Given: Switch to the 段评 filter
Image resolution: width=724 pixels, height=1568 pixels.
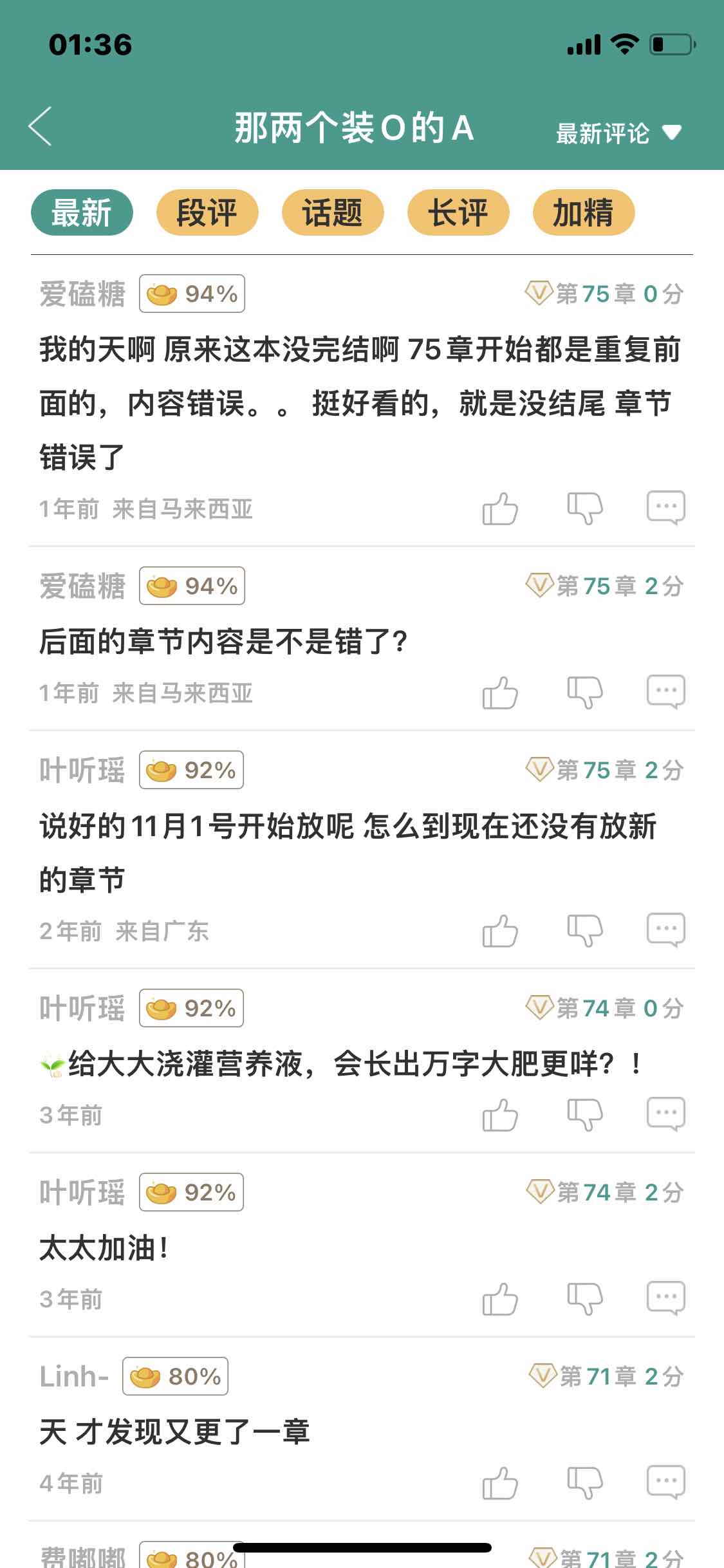Looking at the screenshot, I should point(207,212).
